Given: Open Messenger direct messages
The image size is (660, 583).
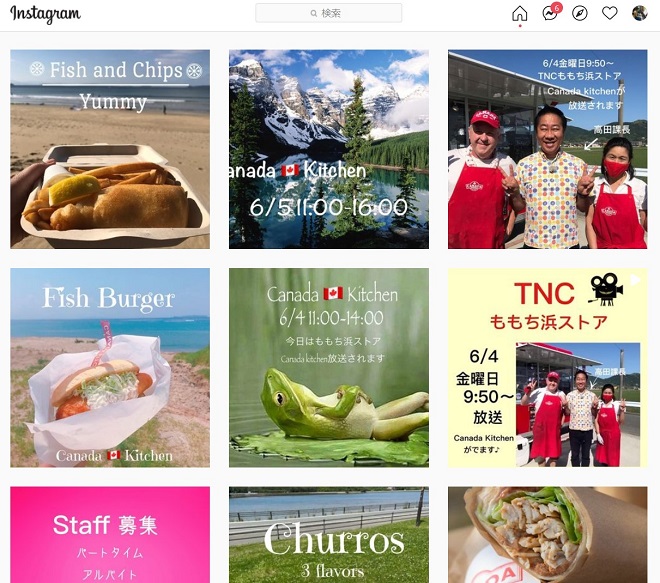Looking at the screenshot, I should coord(550,13).
